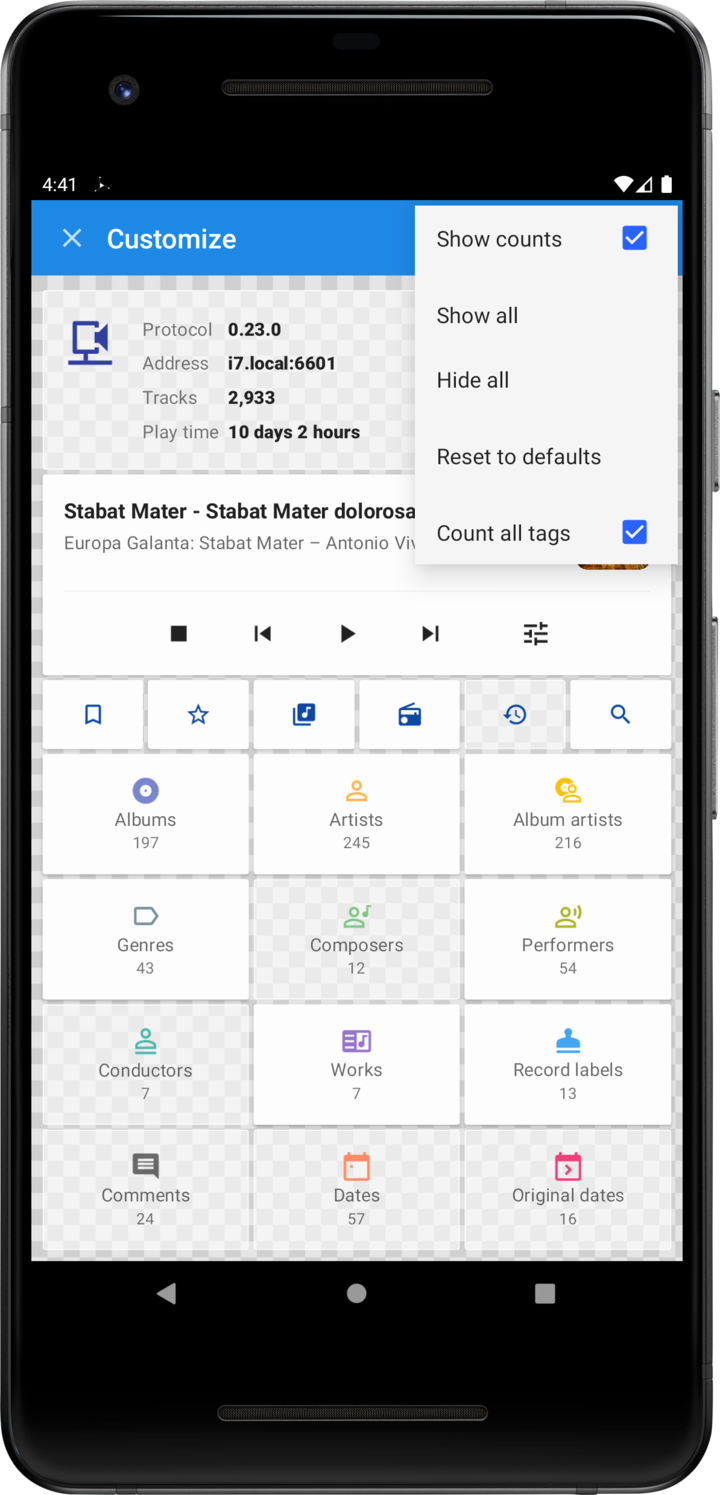
Task: Close the Customize screen
Action: [72, 238]
